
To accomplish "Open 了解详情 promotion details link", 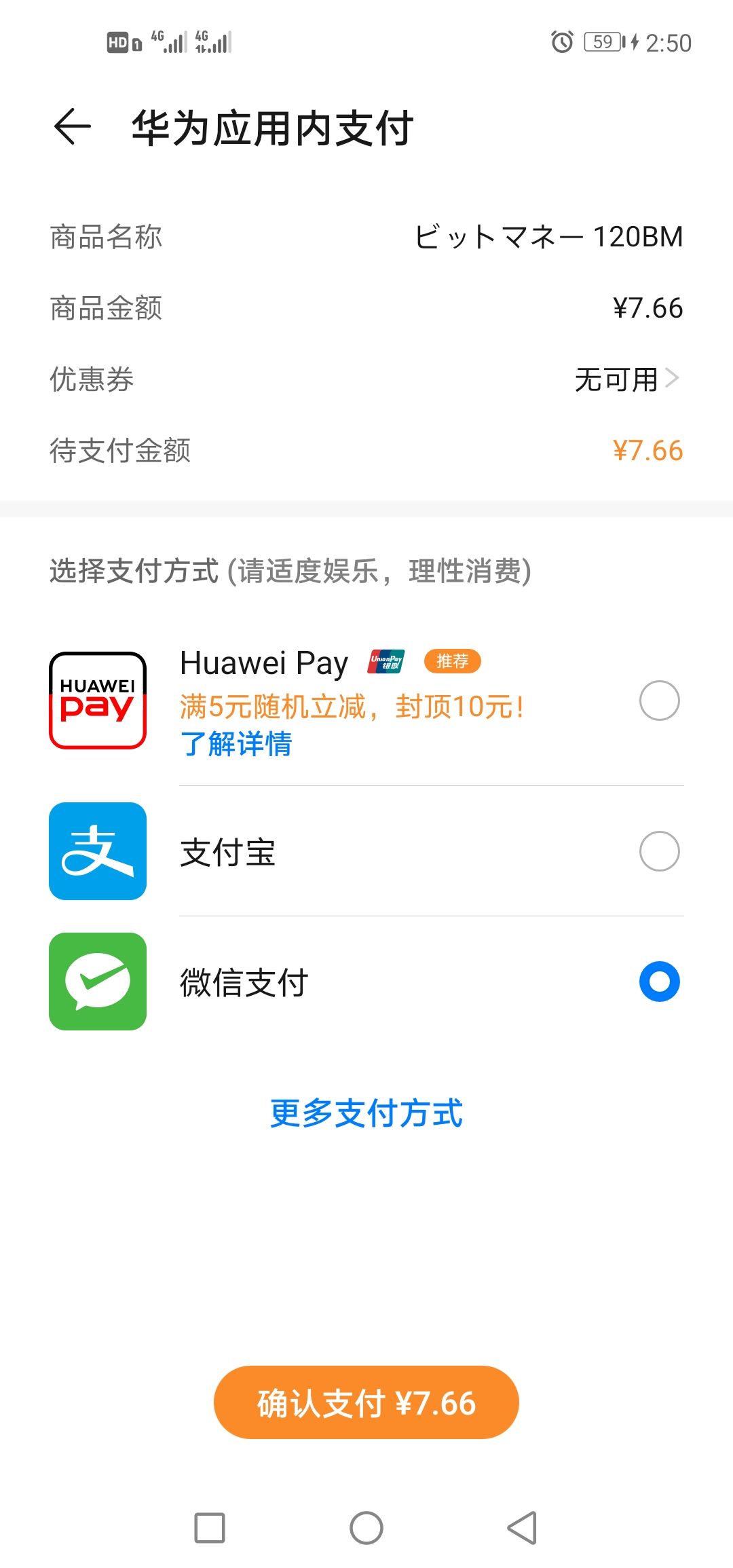I will (237, 745).
